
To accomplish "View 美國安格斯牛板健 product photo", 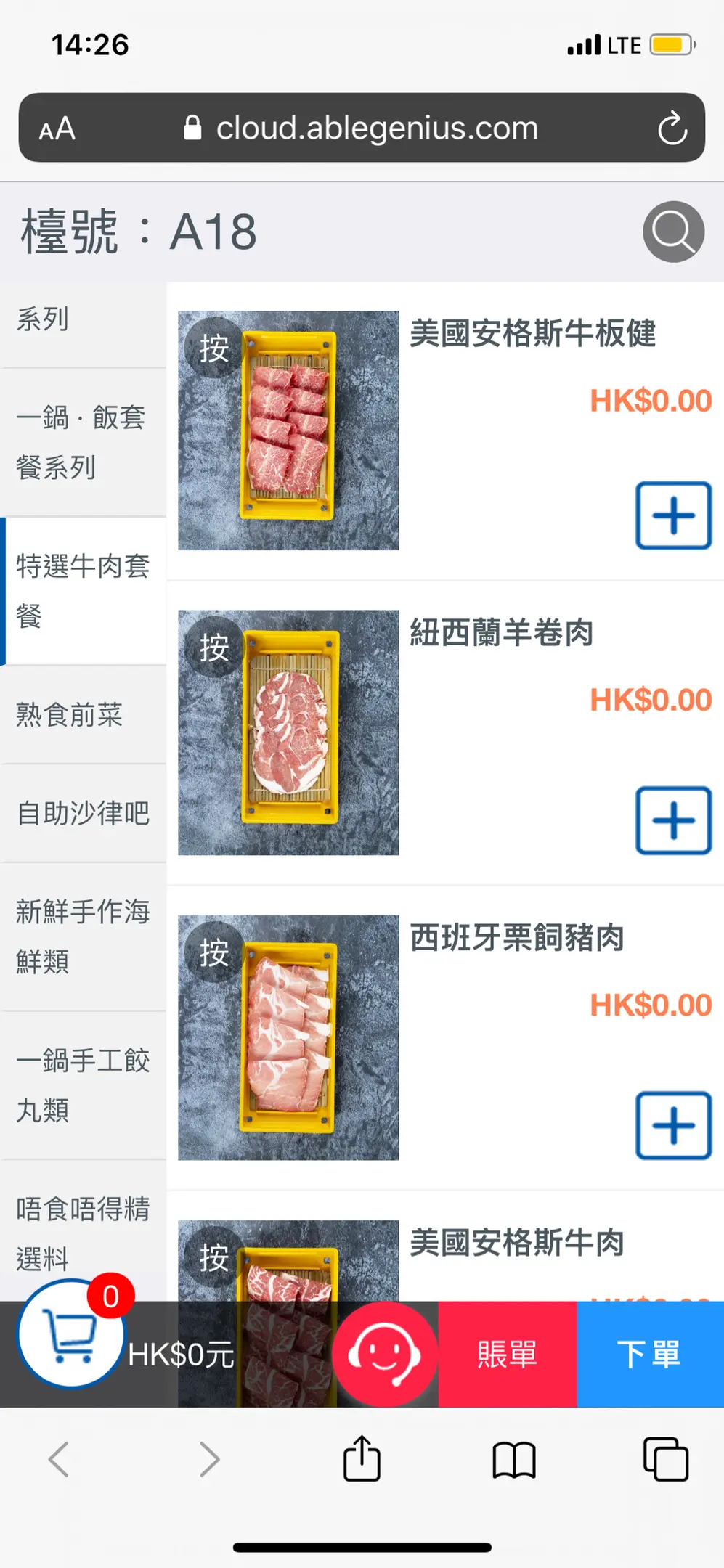I will [288, 430].
